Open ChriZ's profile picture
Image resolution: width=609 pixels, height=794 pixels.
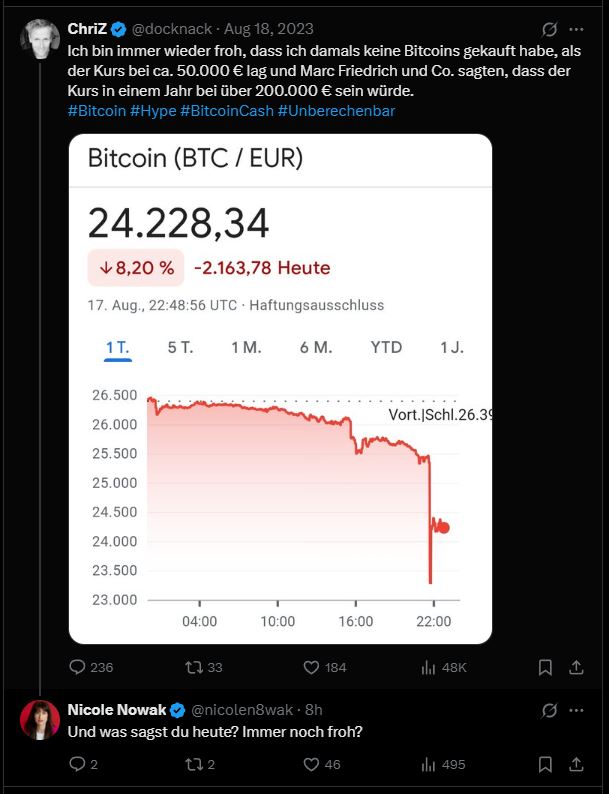tap(40, 39)
